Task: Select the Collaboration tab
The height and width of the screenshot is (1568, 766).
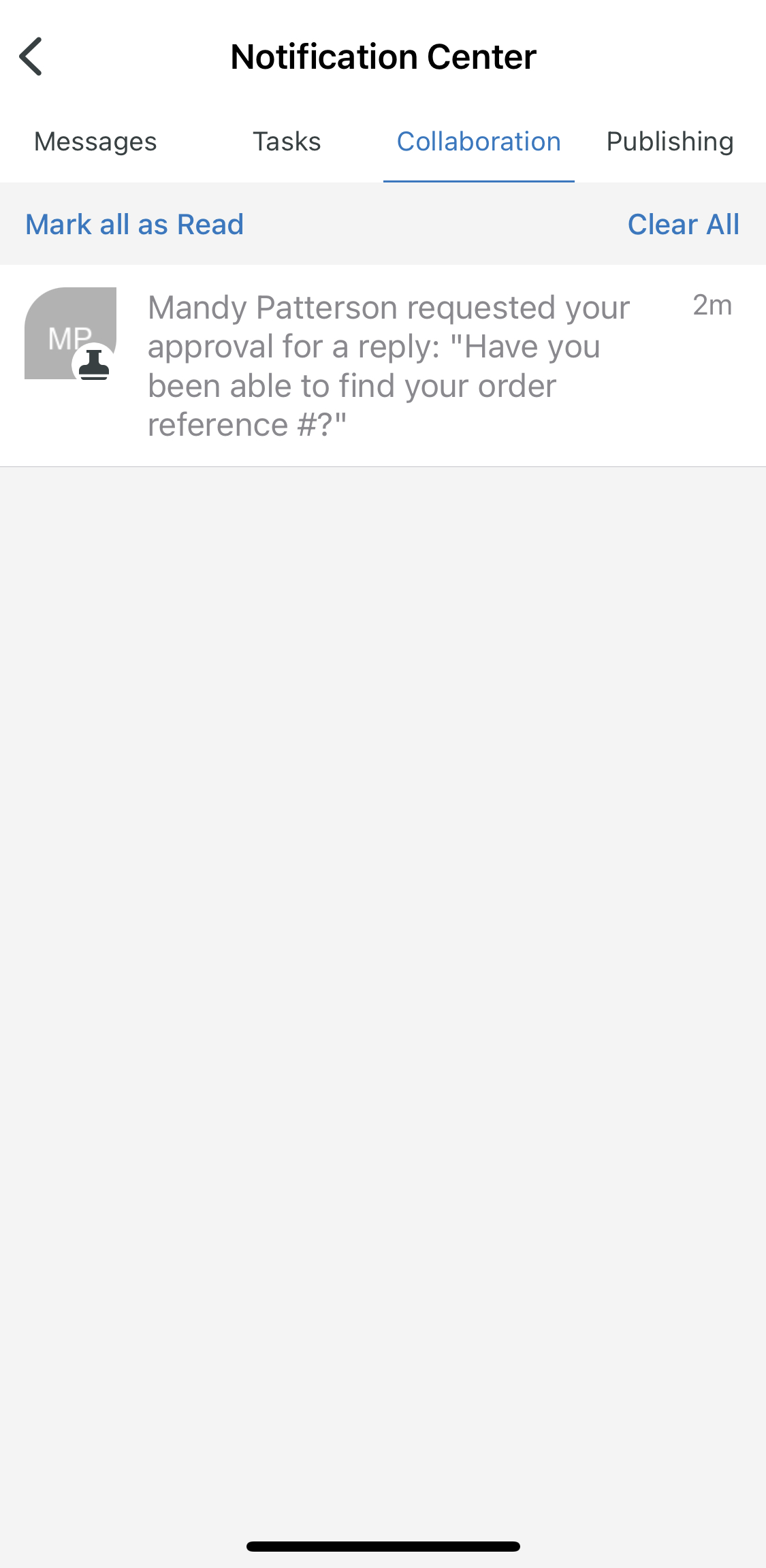Action: pos(479,142)
